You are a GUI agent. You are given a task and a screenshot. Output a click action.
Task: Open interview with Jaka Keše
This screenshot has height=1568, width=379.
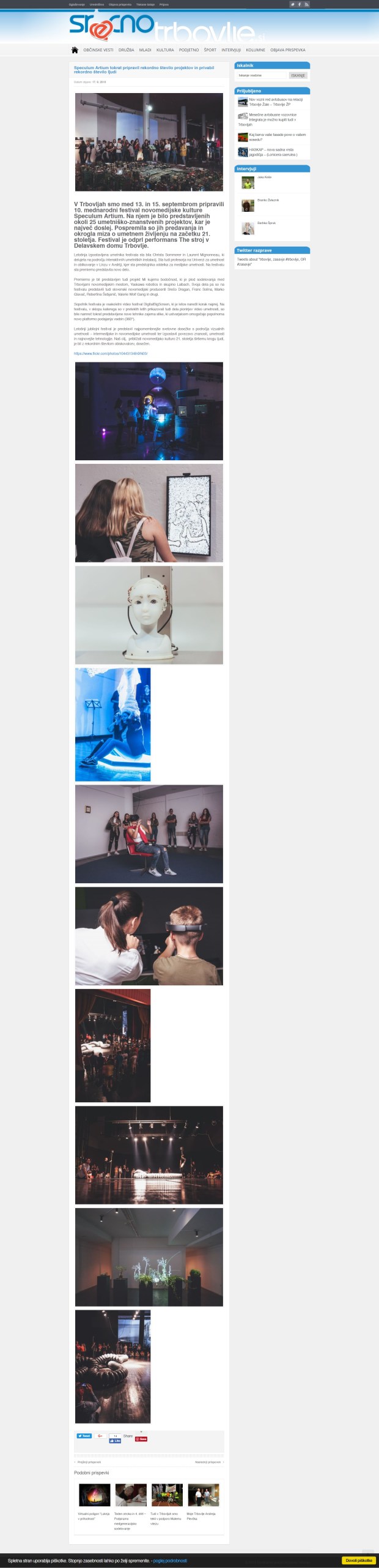pos(264,177)
